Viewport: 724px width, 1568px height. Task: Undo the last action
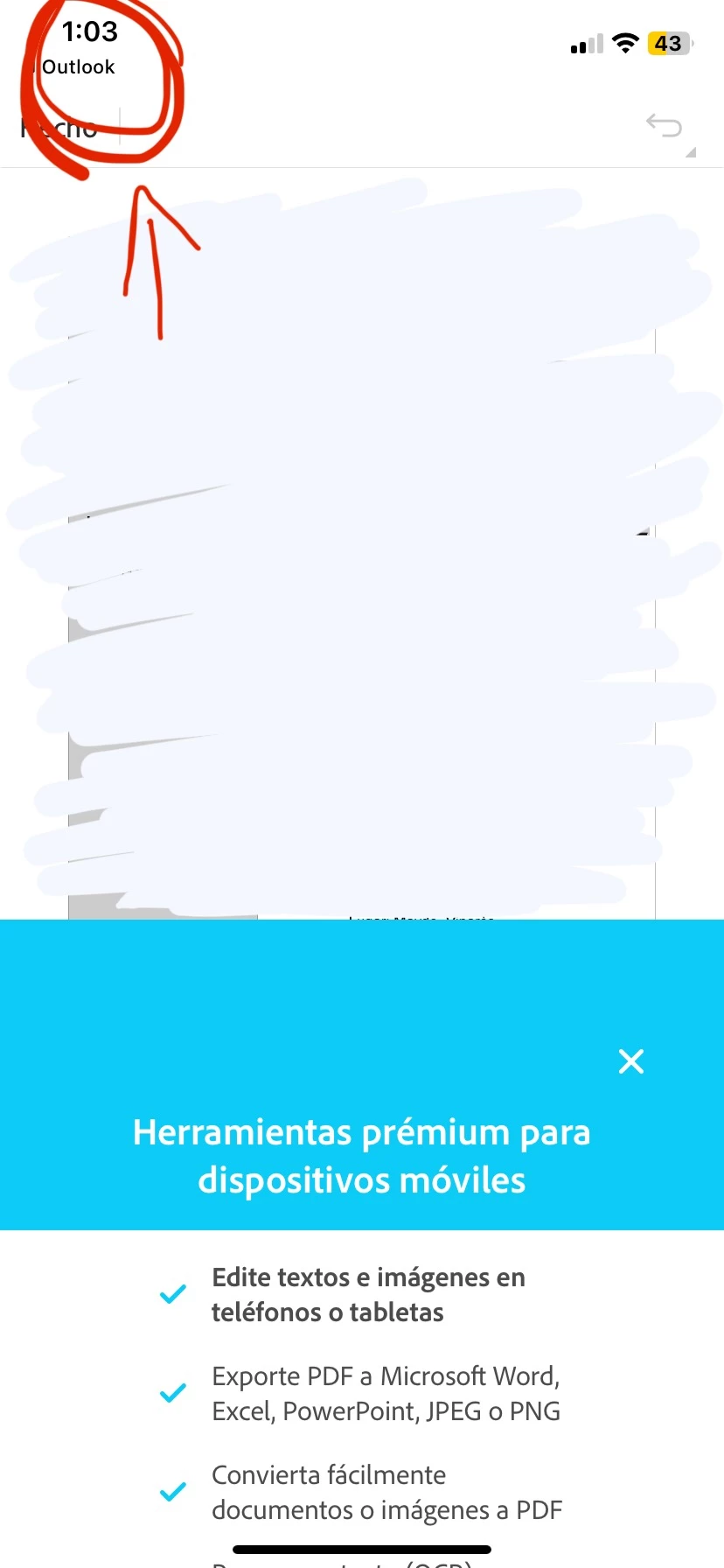click(664, 126)
